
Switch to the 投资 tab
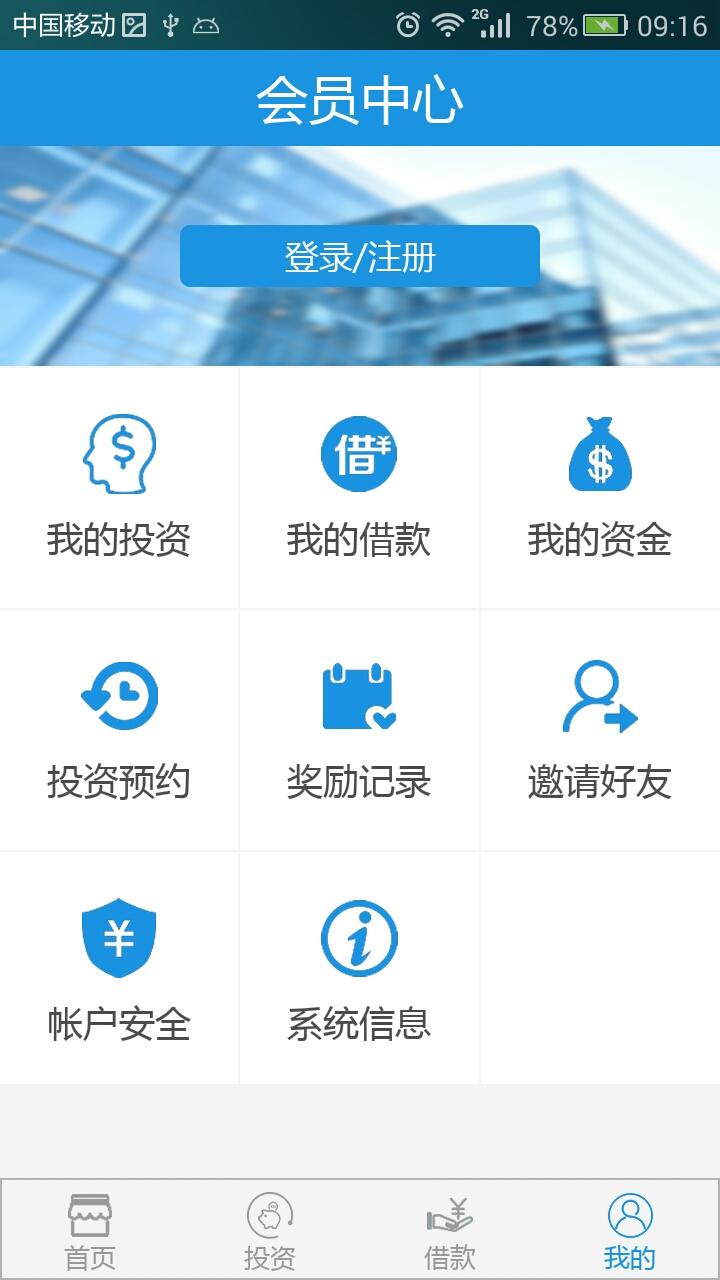pyautogui.click(x=269, y=1228)
